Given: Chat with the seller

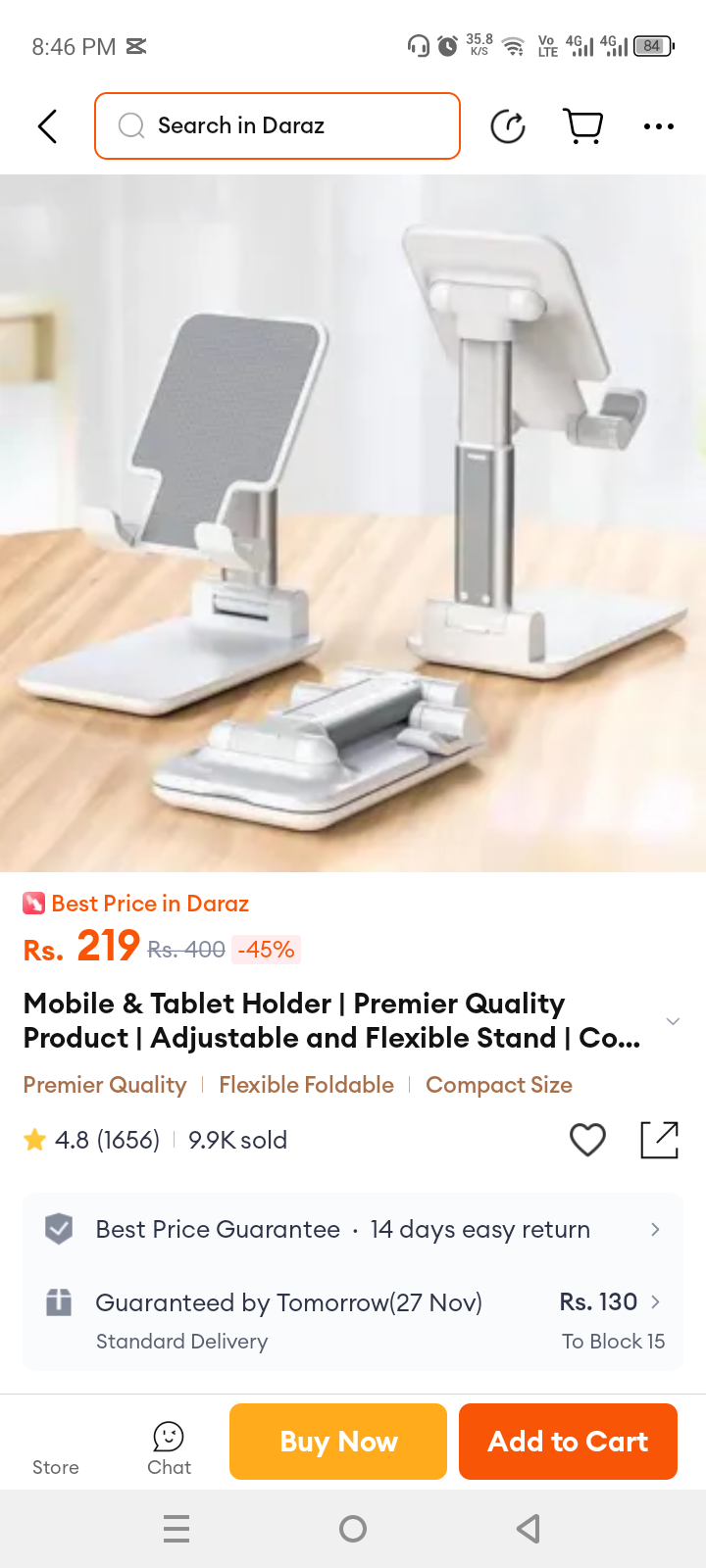Looking at the screenshot, I should tap(169, 1449).
